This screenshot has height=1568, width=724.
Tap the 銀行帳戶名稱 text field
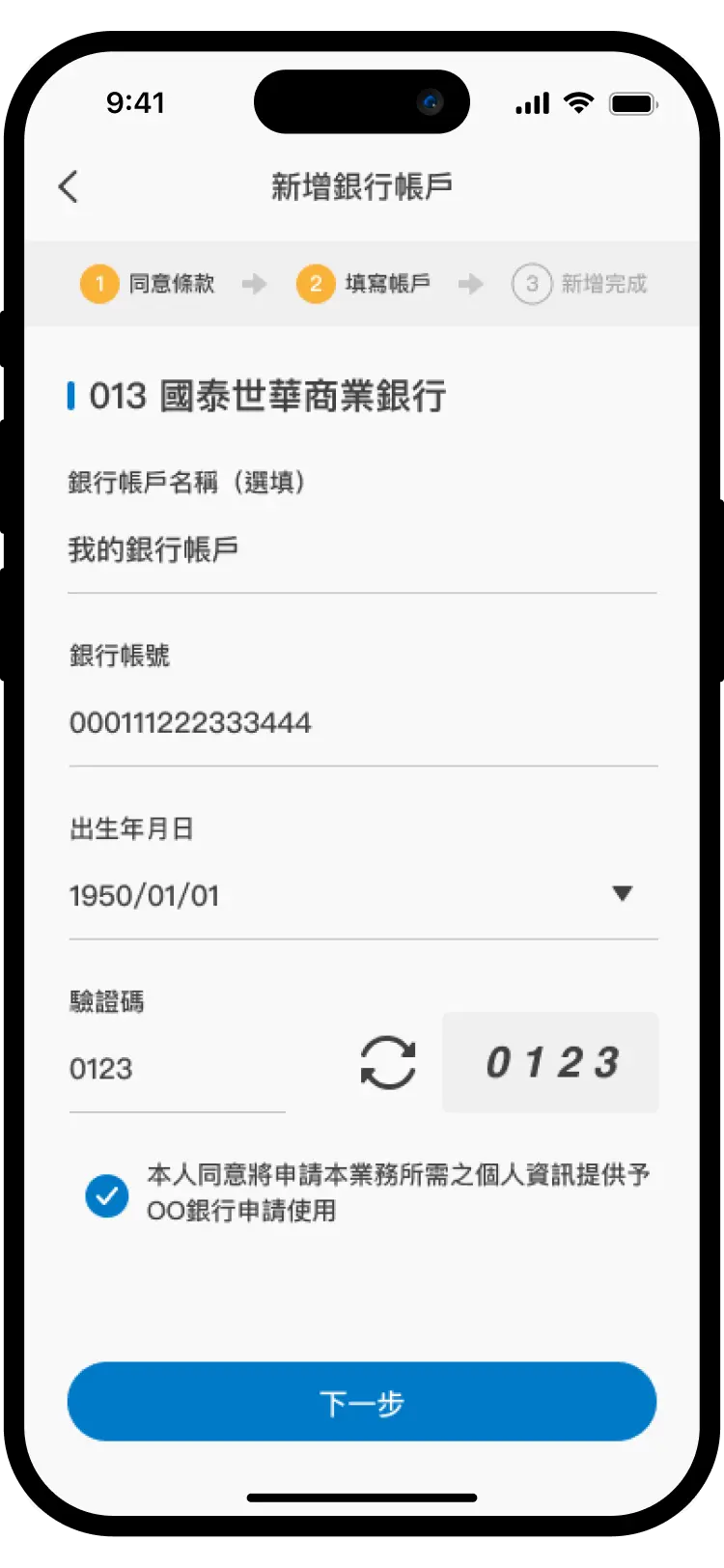point(361,550)
